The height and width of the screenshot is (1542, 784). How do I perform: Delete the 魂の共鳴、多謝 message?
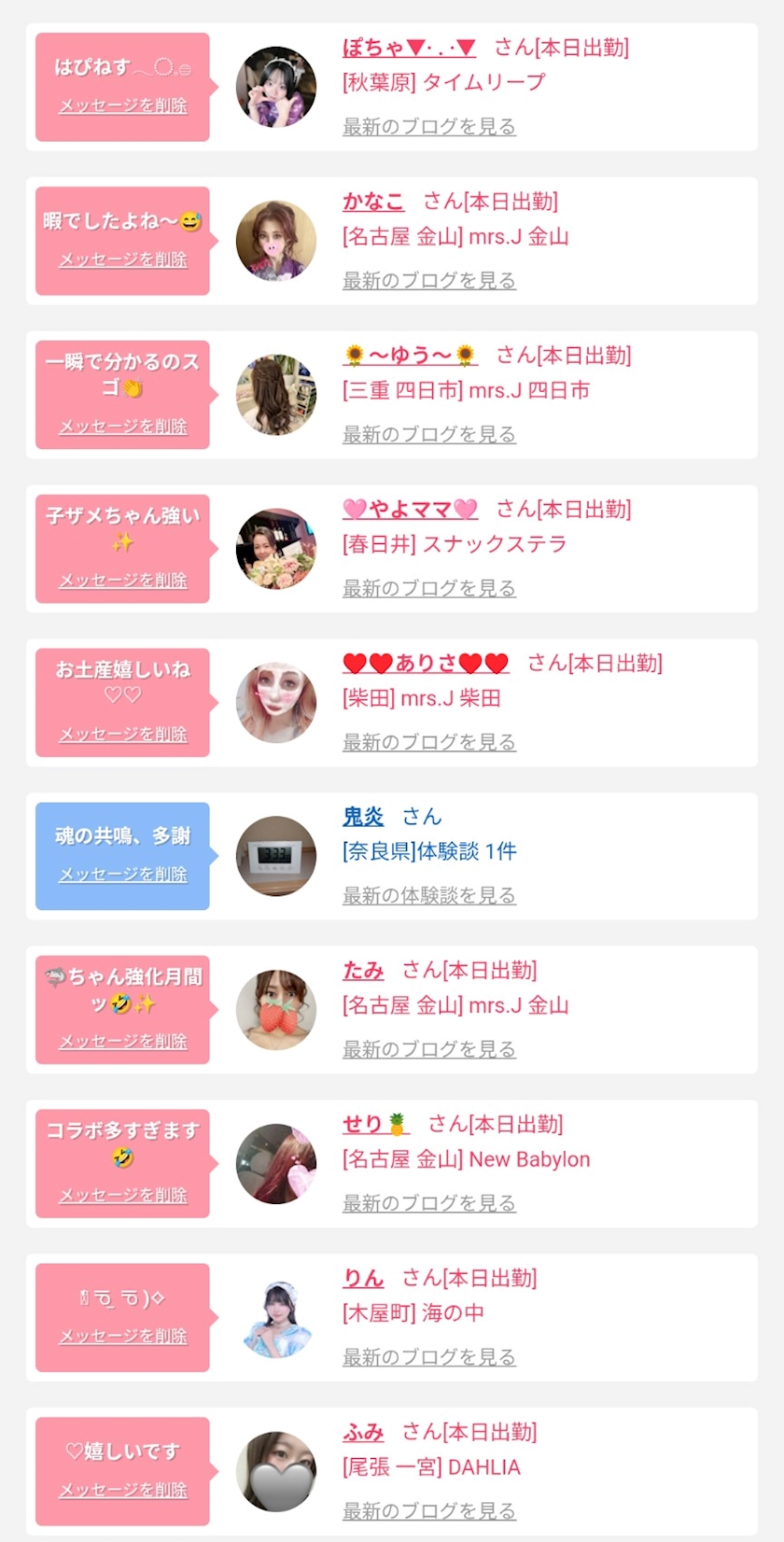point(122,875)
